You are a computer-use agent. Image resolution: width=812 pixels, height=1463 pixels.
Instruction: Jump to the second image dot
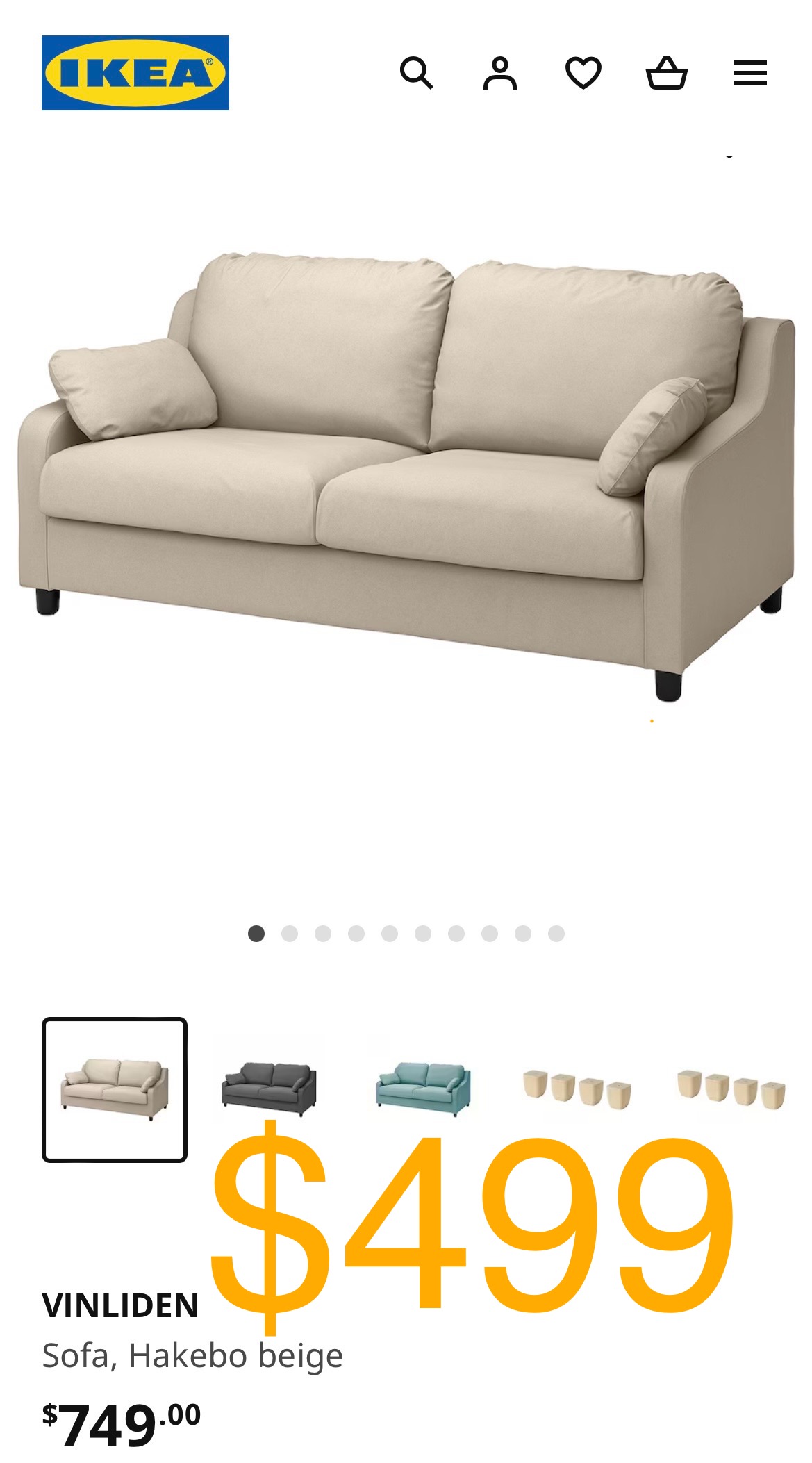coord(290,934)
